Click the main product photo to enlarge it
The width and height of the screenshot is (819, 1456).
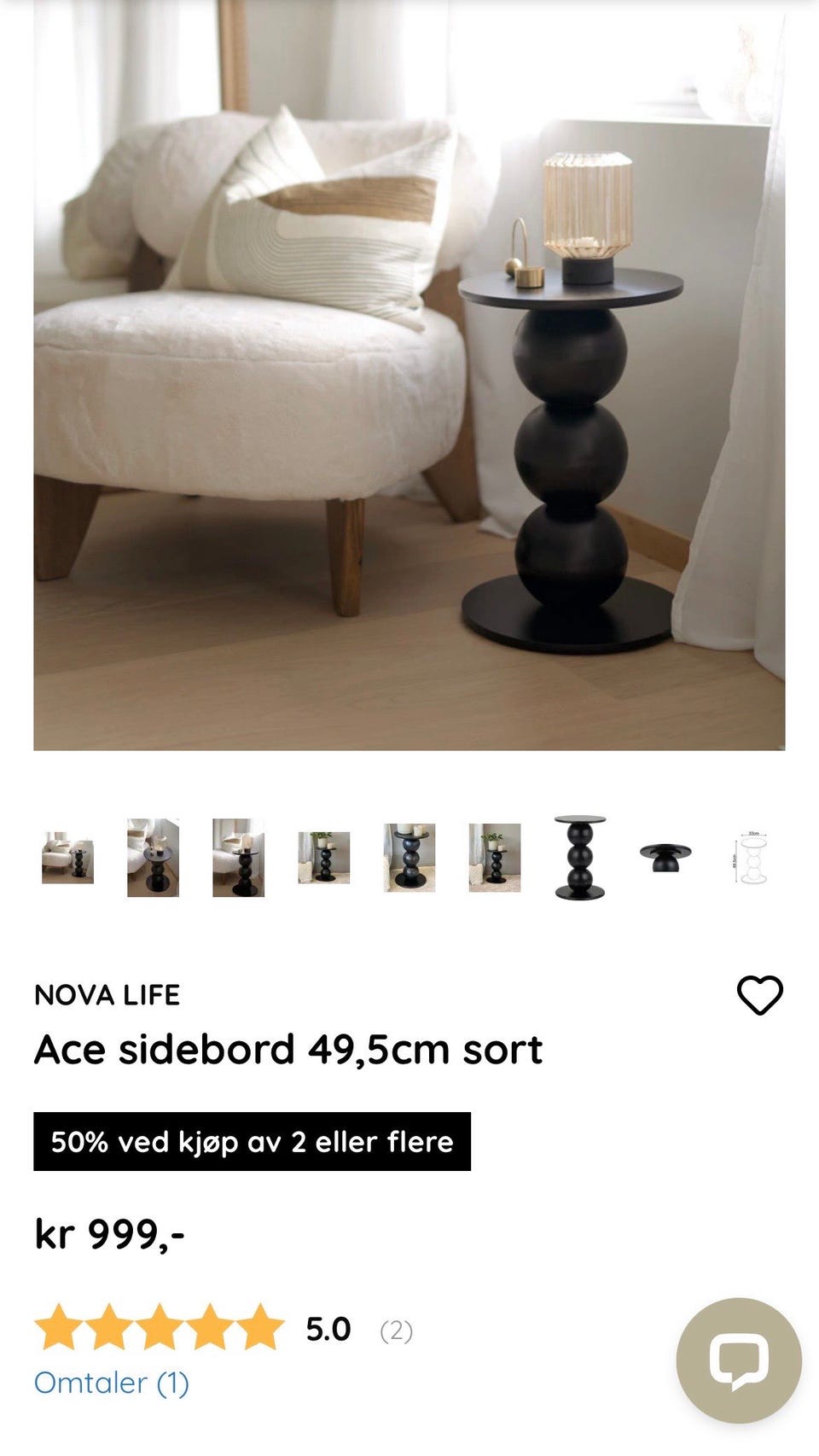click(409, 376)
